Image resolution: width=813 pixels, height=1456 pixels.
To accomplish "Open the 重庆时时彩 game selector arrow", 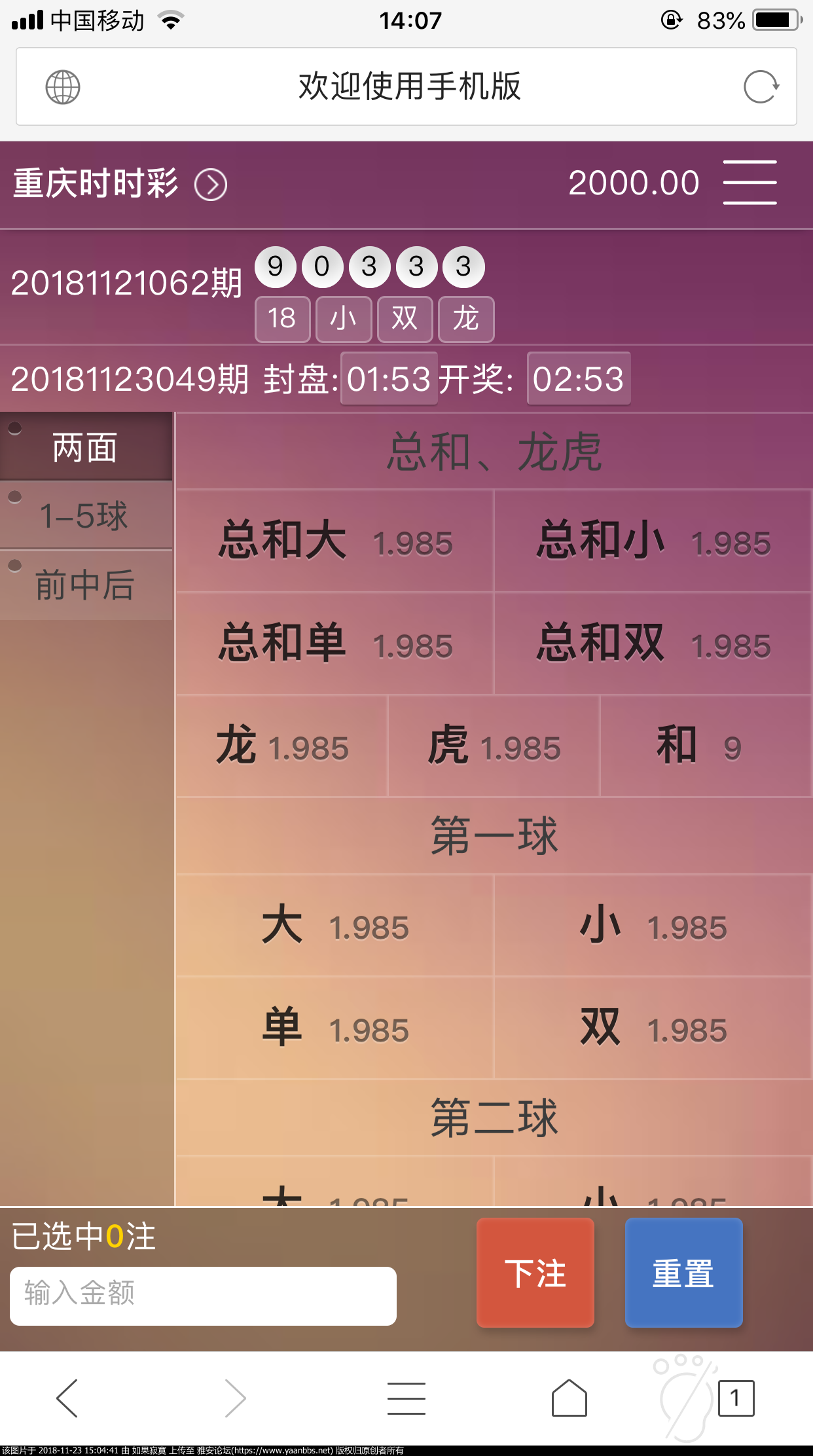I will [x=211, y=185].
